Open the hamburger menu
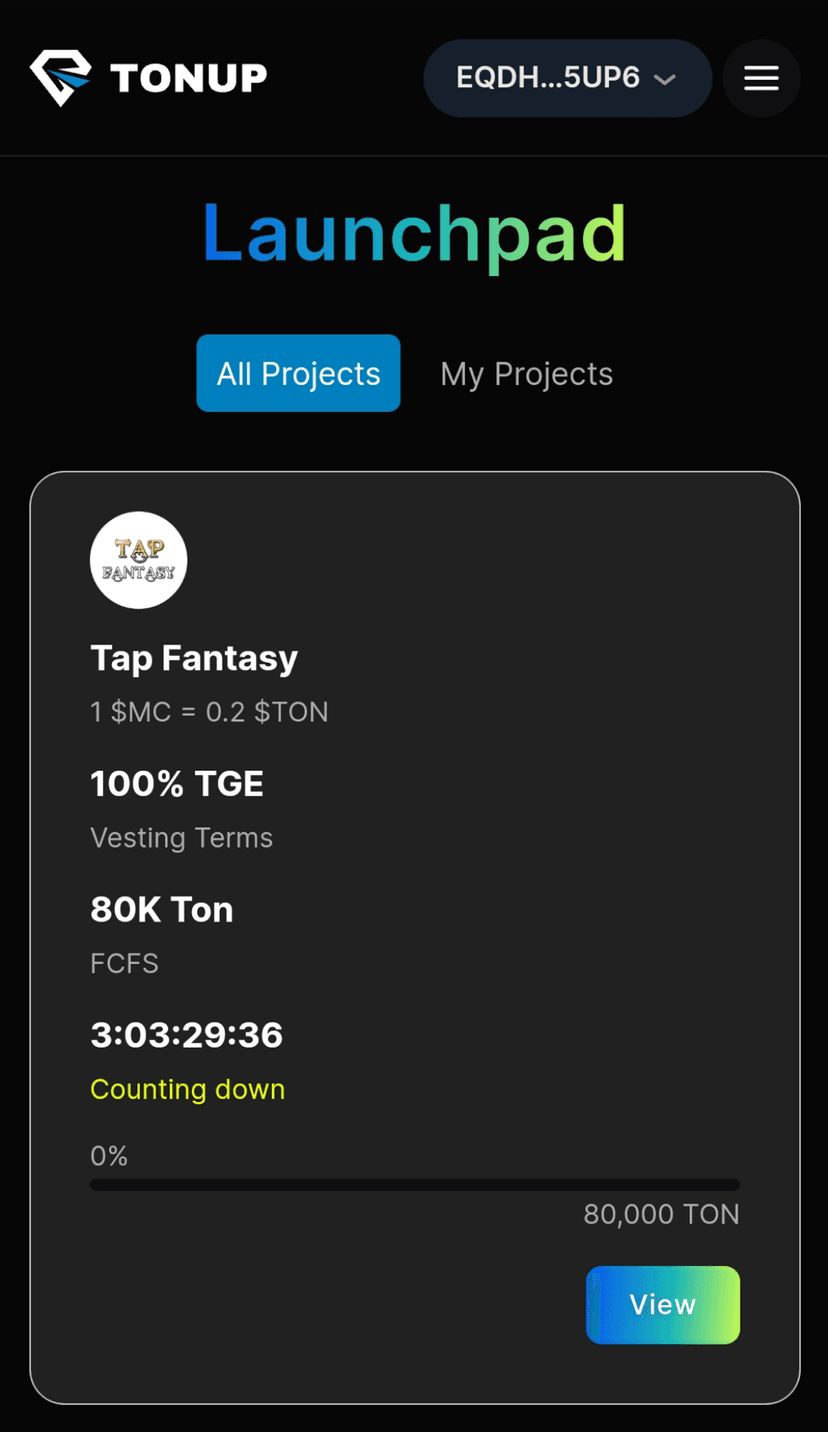 [761, 78]
